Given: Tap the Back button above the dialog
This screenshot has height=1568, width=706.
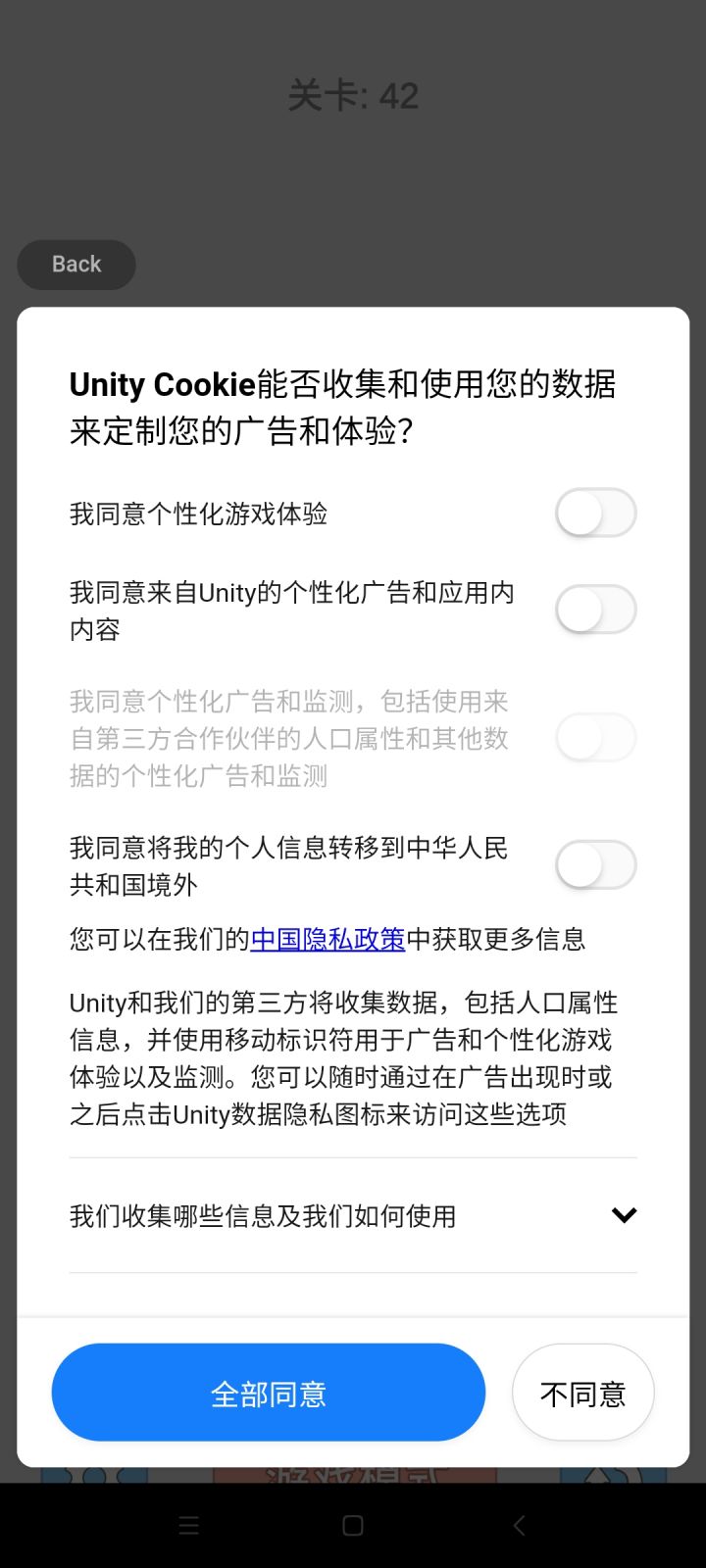Looking at the screenshot, I should pos(76,264).
